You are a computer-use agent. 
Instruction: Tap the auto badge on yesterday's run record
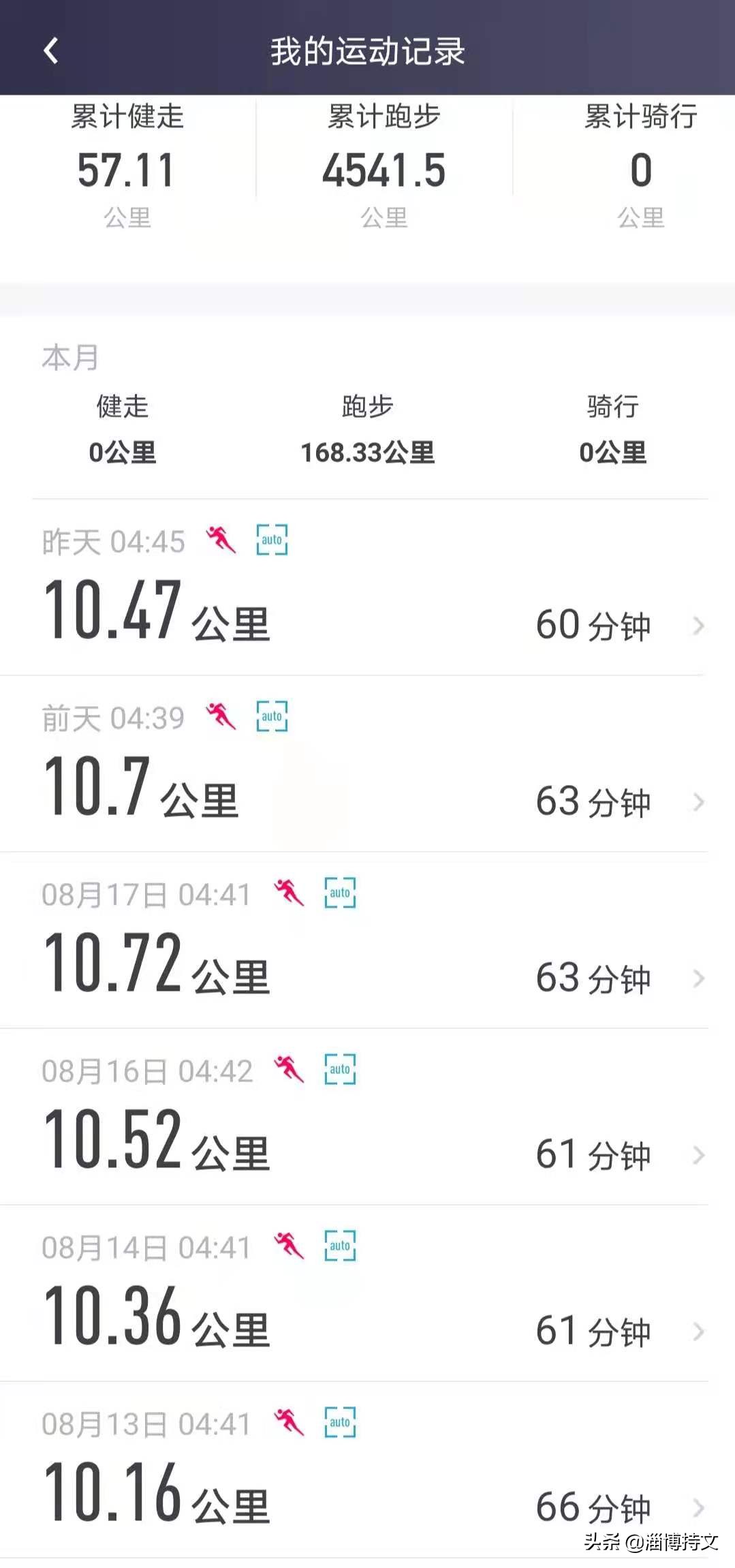(x=272, y=541)
